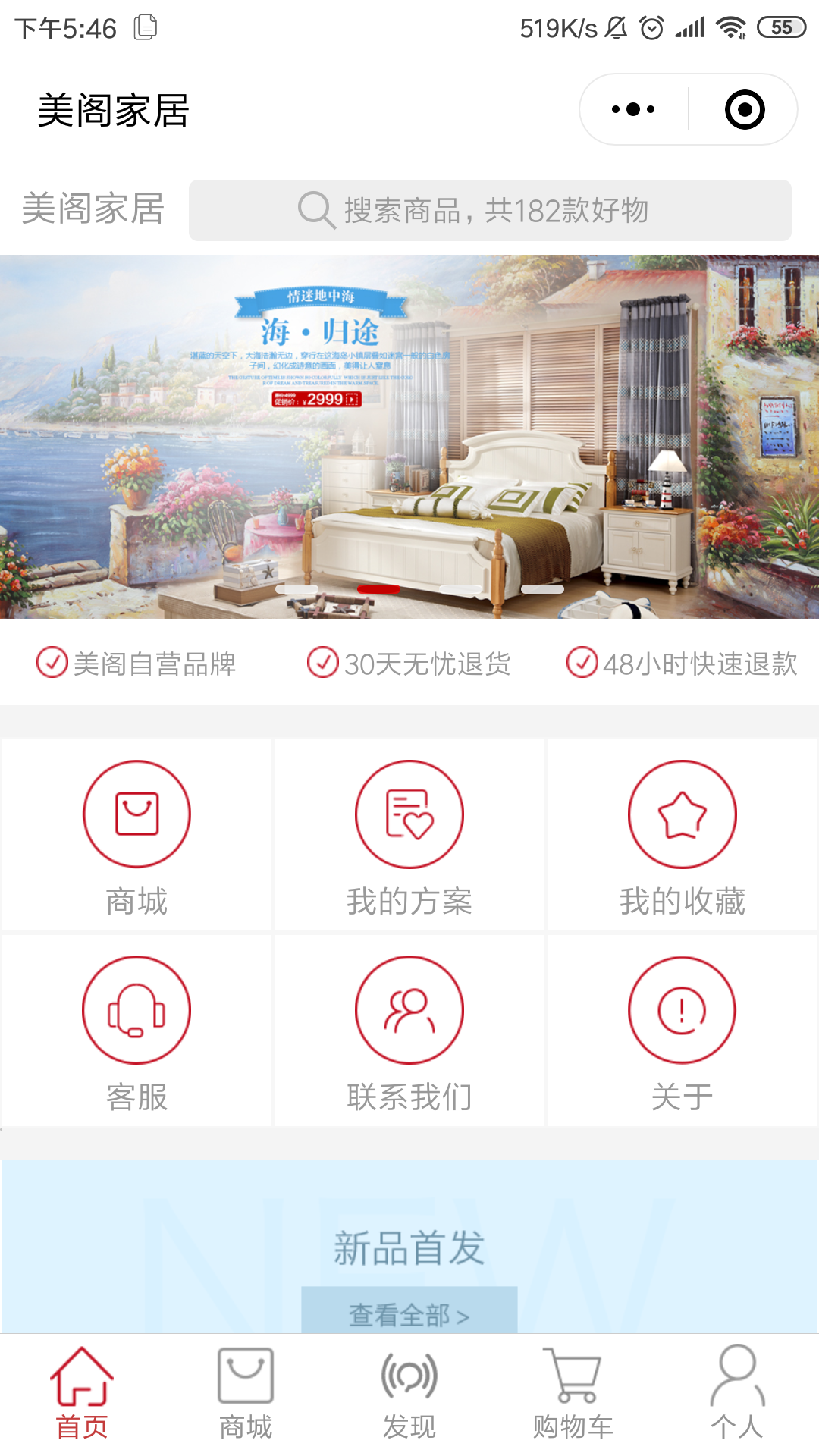Contact 客服 customer service
The width and height of the screenshot is (819, 1456).
[x=136, y=1030]
